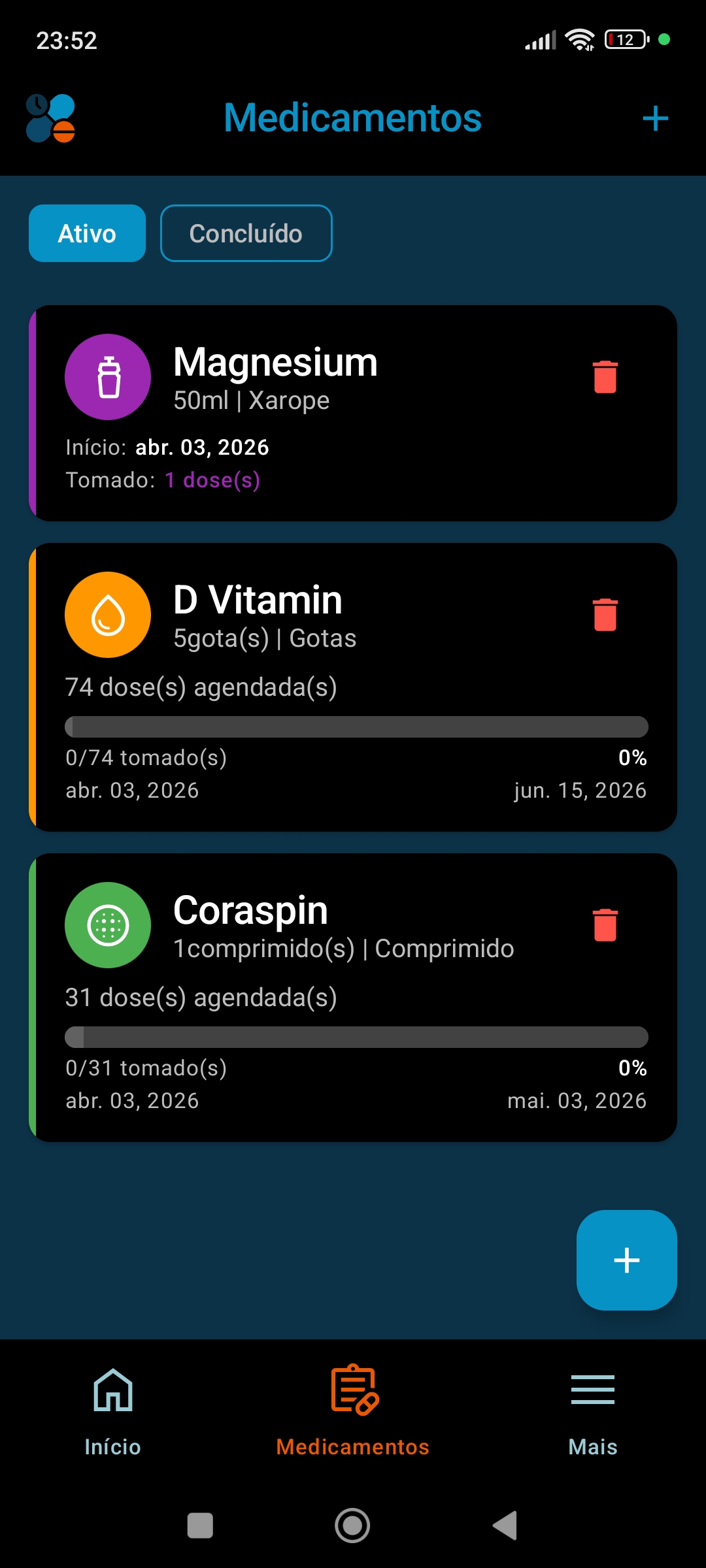Tap the system home button

pos(352,1526)
